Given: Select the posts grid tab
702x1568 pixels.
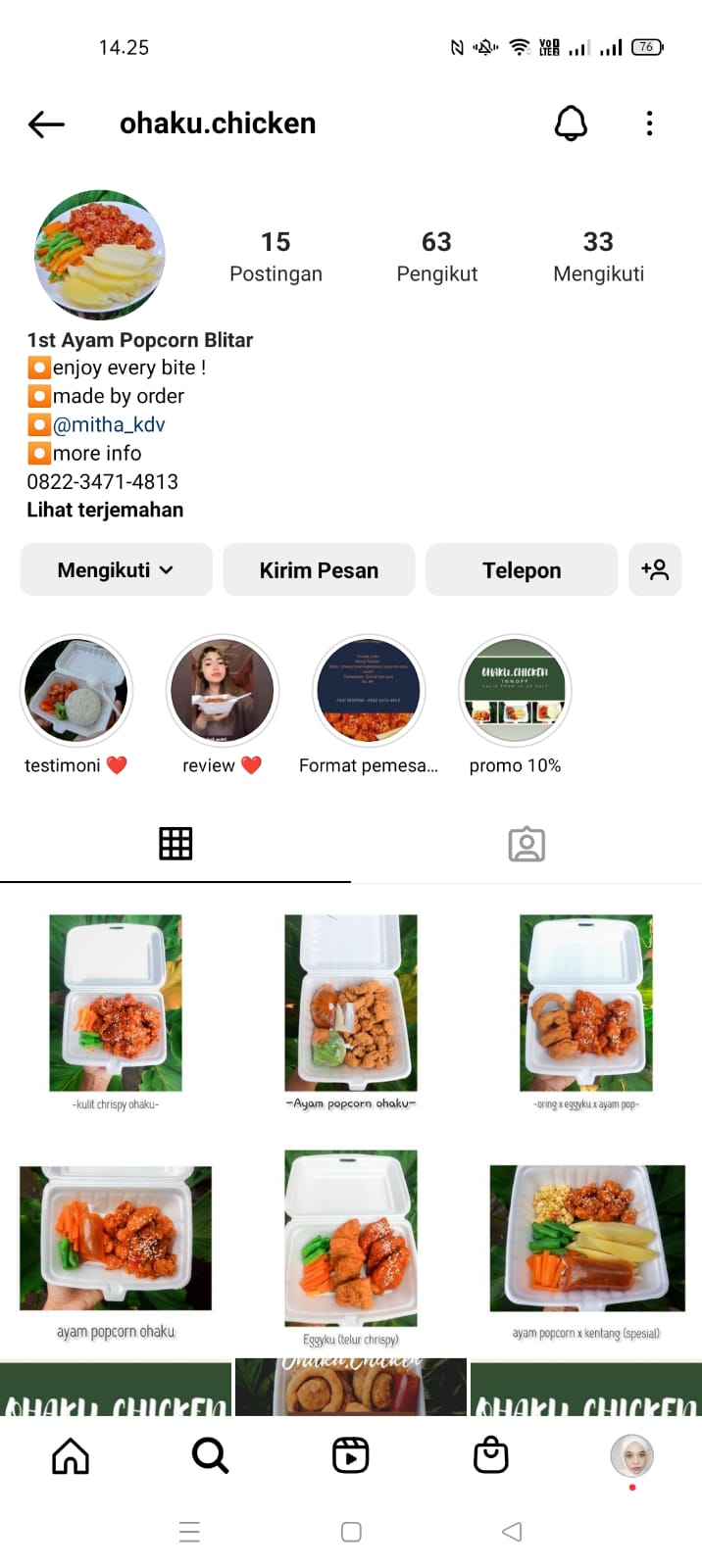Looking at the screenshot, I should tap(175, 844).
